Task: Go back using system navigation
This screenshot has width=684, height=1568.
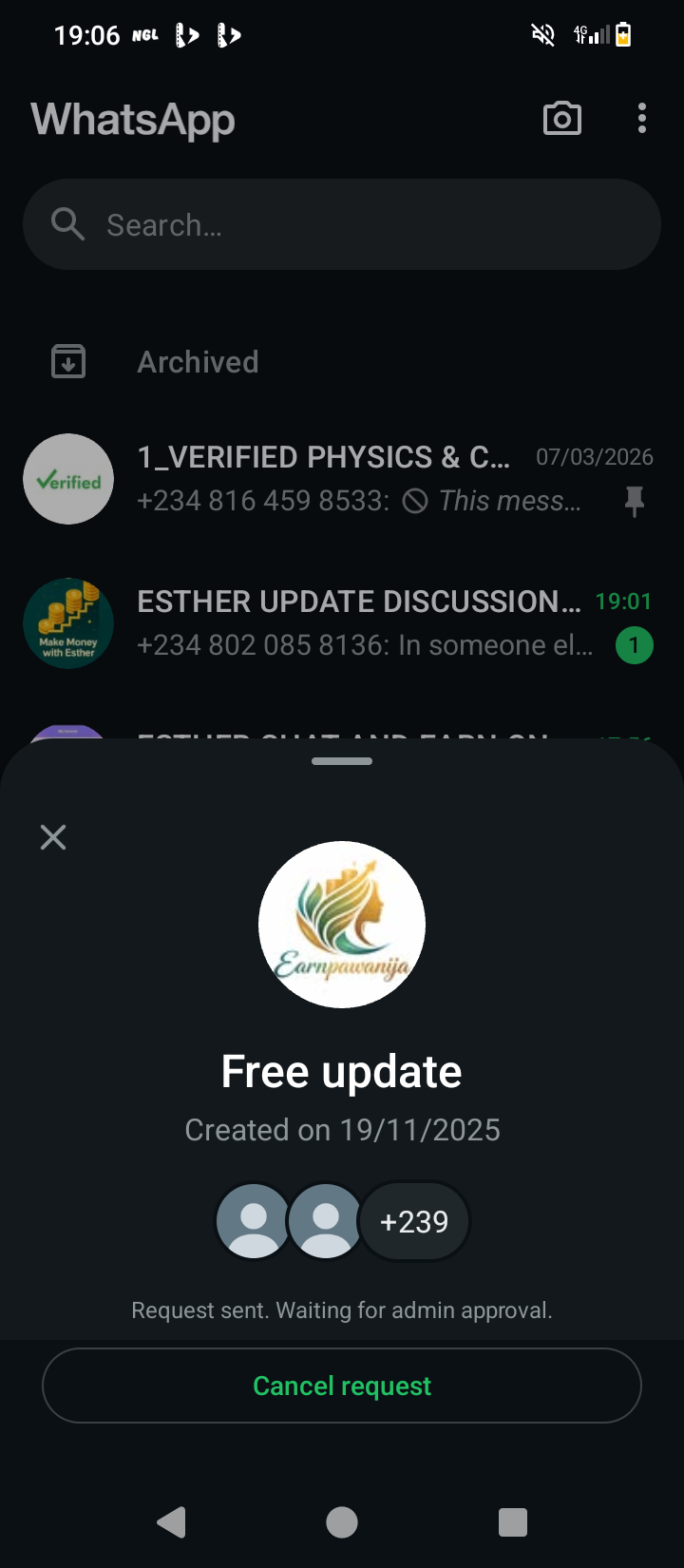Action: click(x=171, y=1522)
